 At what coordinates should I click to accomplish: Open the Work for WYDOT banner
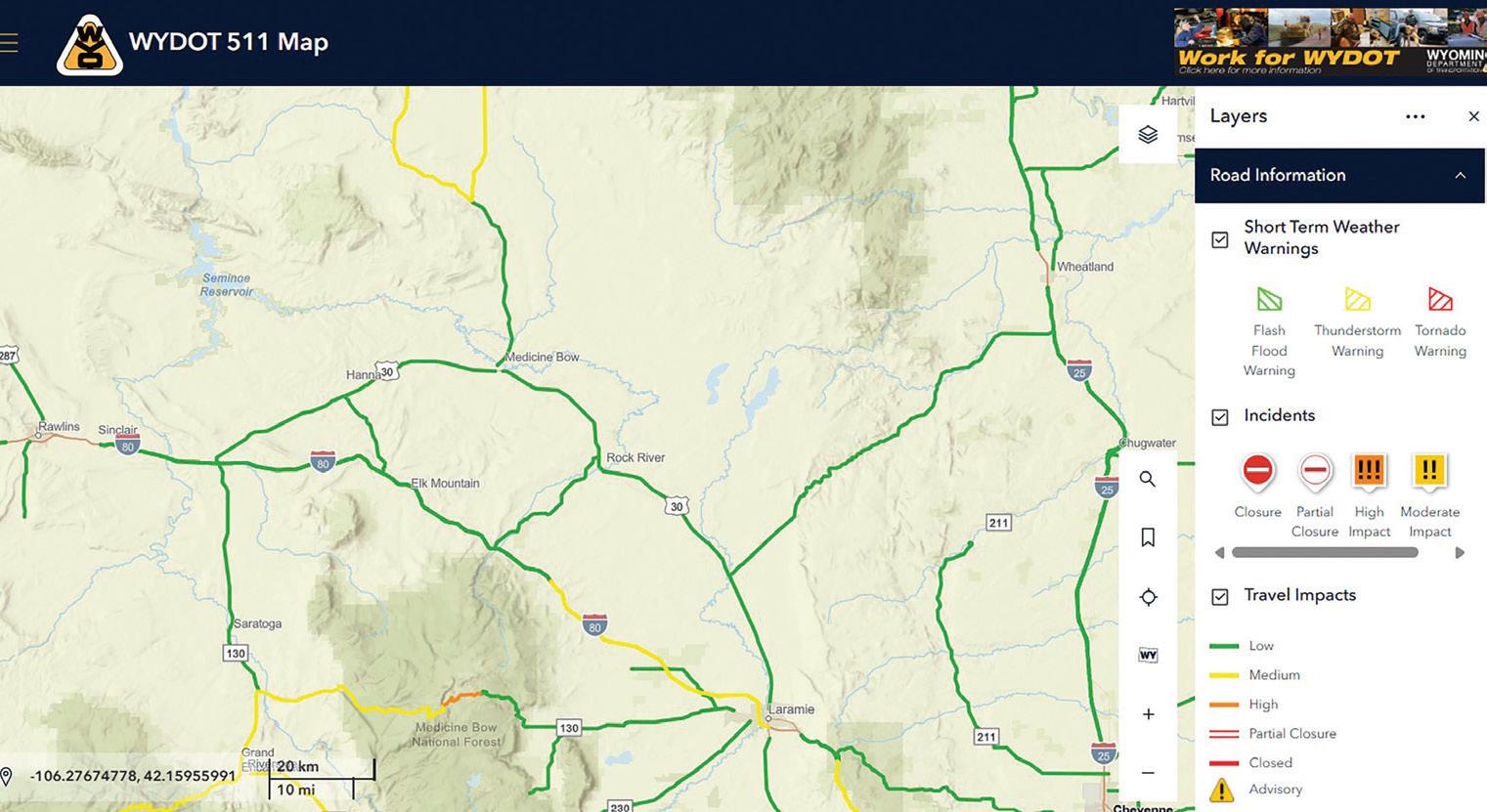tap(1330, 42)
